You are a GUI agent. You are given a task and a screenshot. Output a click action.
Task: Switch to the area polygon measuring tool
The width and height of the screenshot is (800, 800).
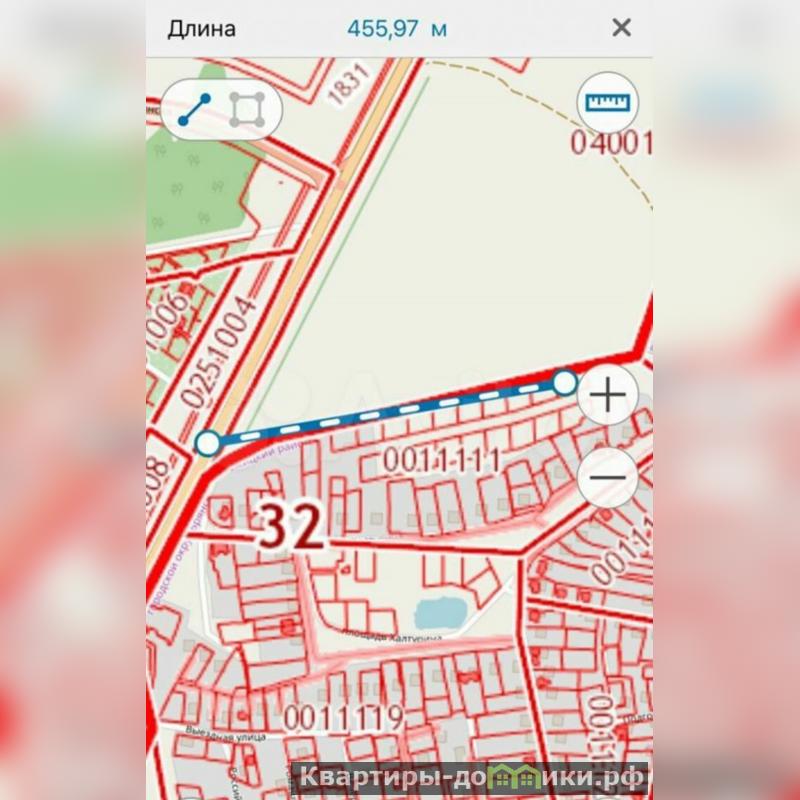point(247,109)
